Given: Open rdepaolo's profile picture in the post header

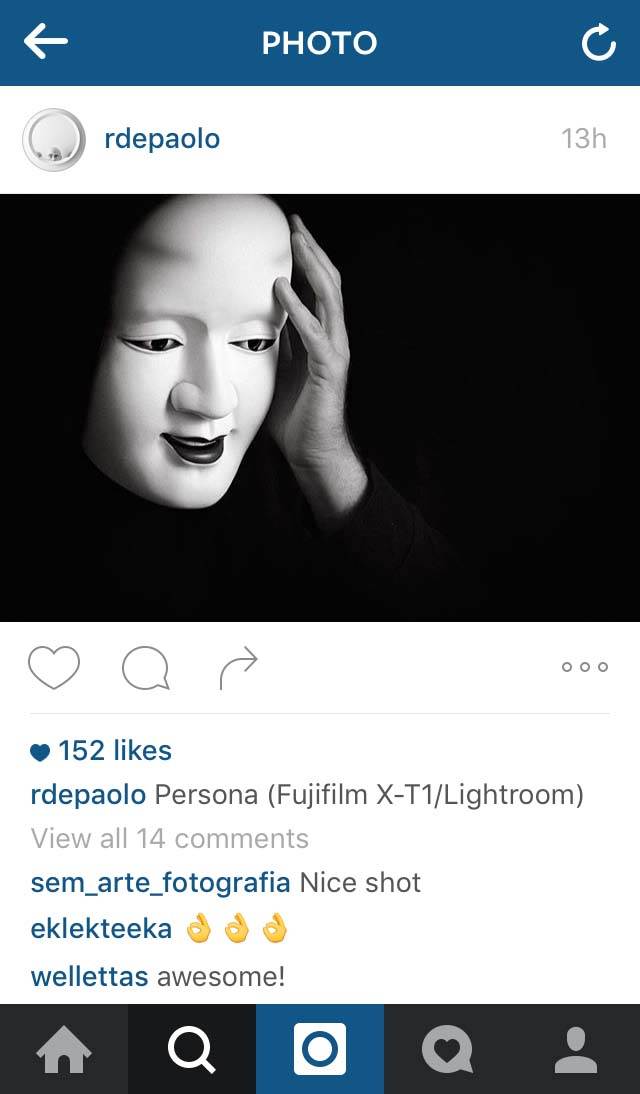Looking at the screenshot, I should [54, 139].
